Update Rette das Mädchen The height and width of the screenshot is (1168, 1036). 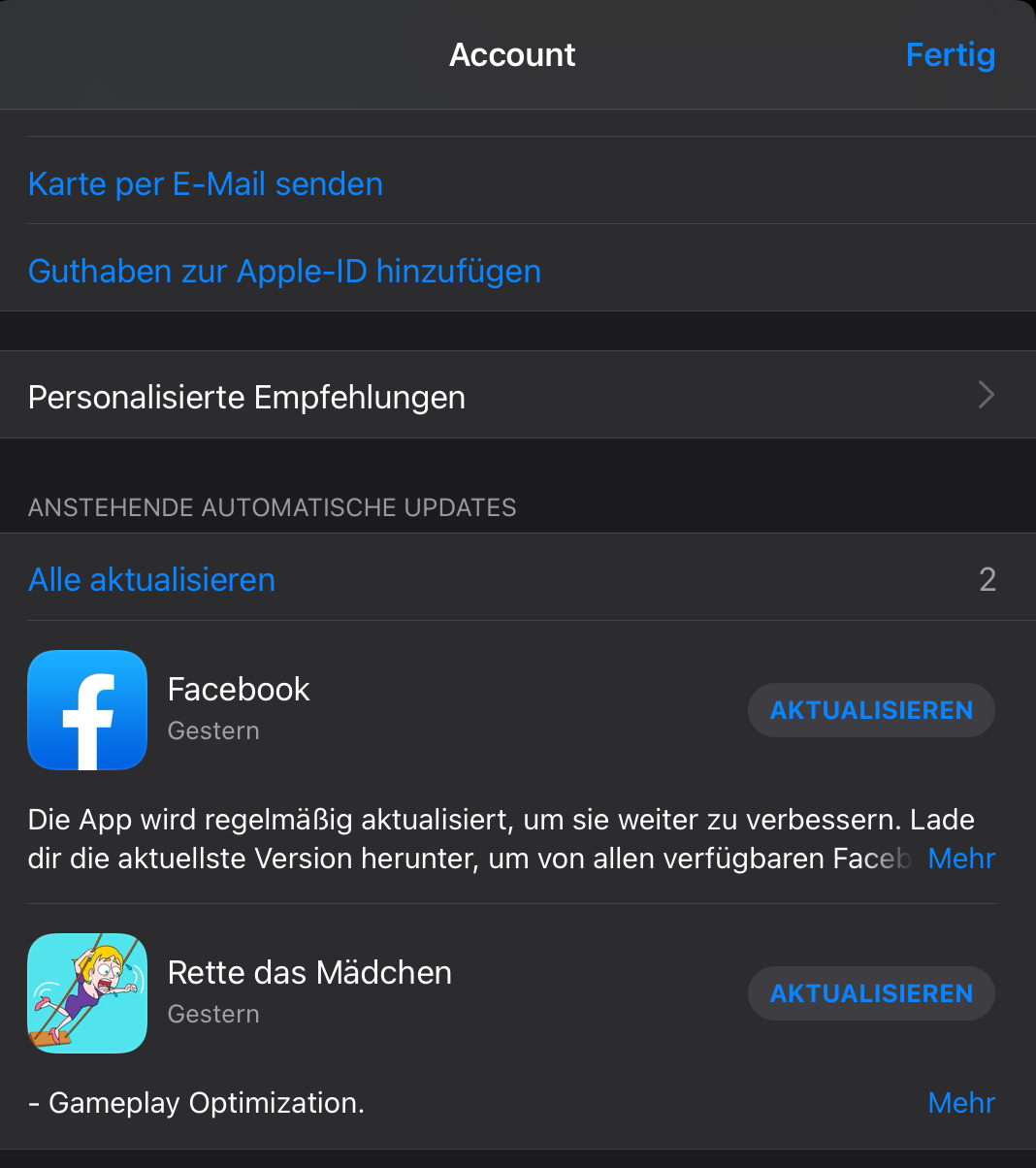point(870,993)
